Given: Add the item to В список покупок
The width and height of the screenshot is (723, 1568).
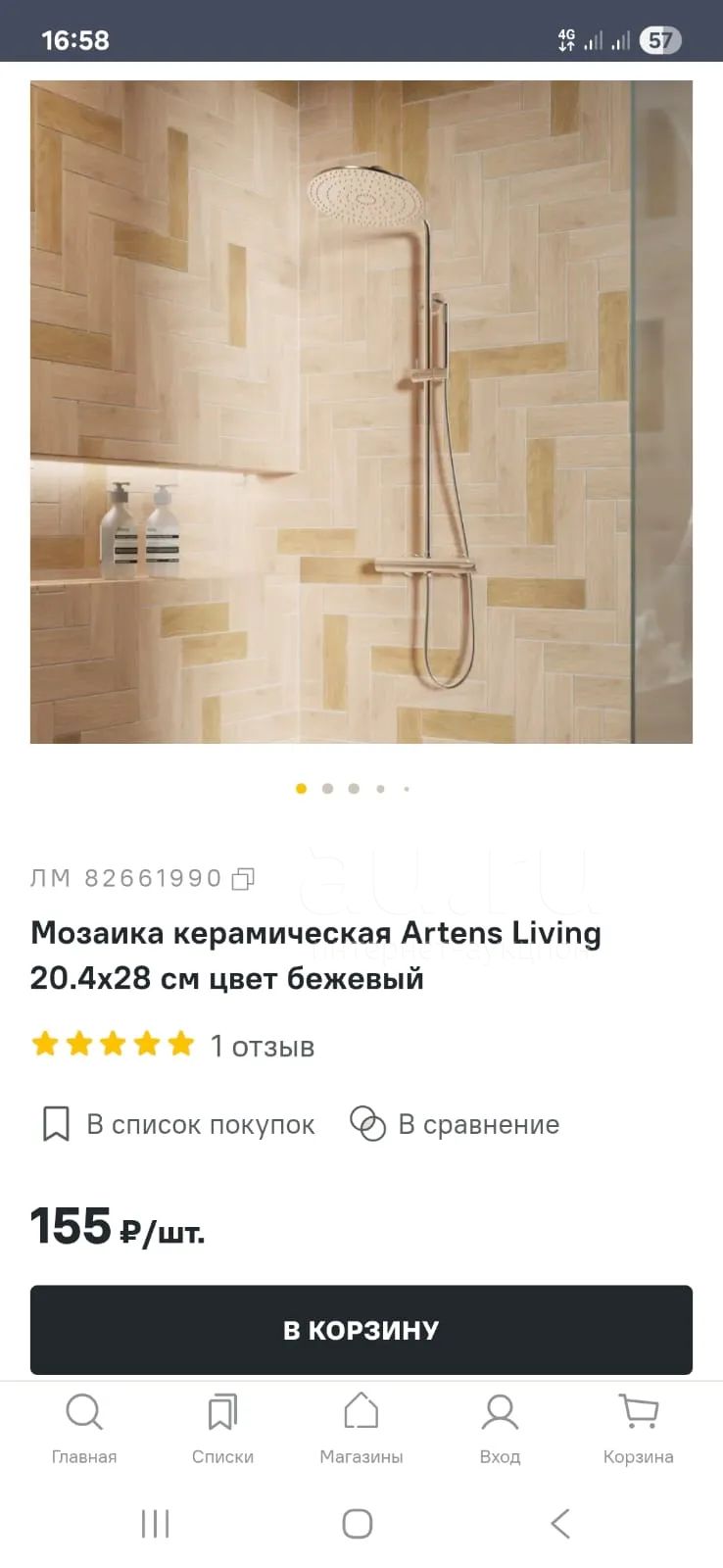Looking at the screenshot, I should tap(178, 1124).
